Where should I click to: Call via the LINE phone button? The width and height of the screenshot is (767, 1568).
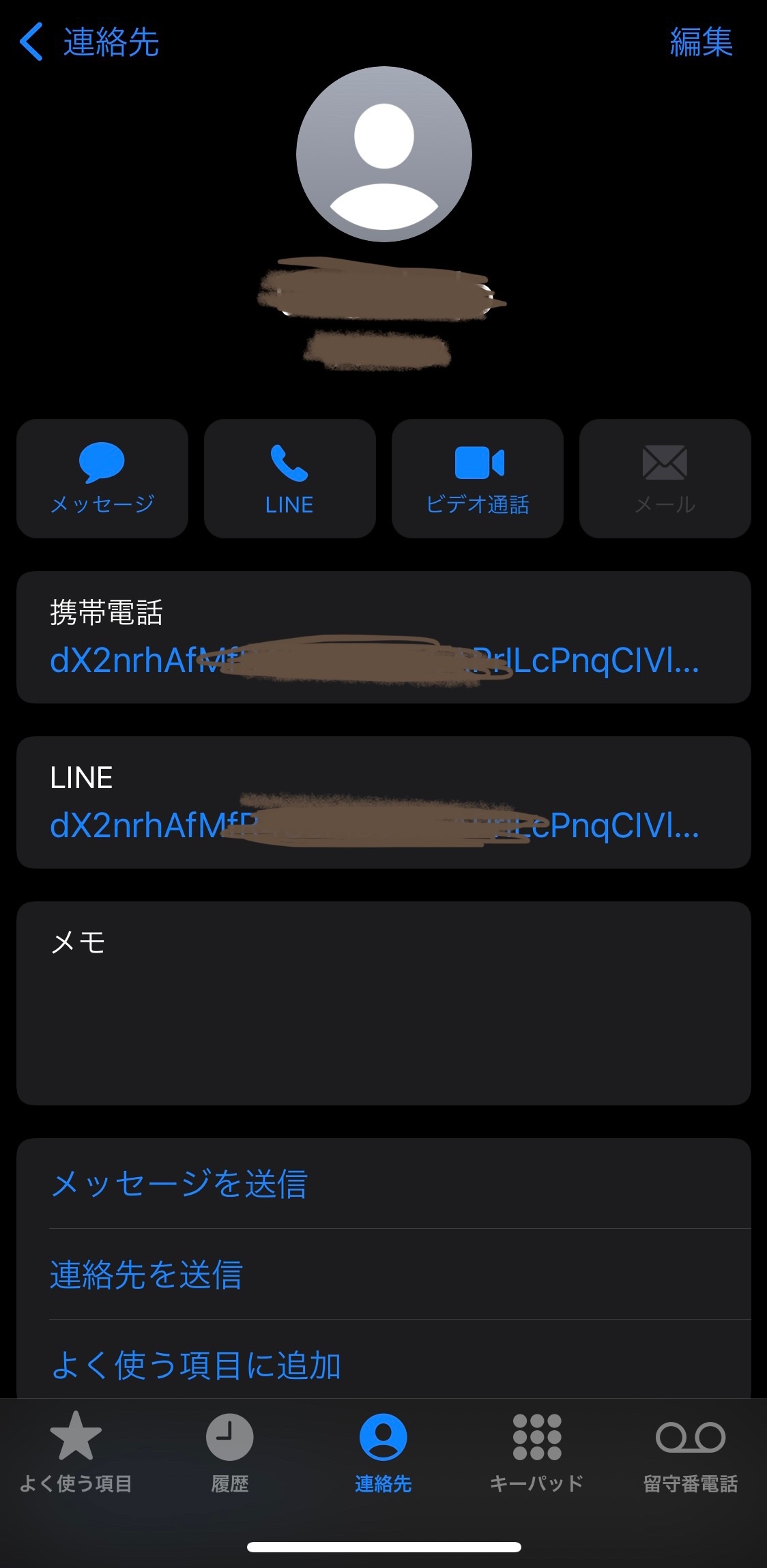289,478
